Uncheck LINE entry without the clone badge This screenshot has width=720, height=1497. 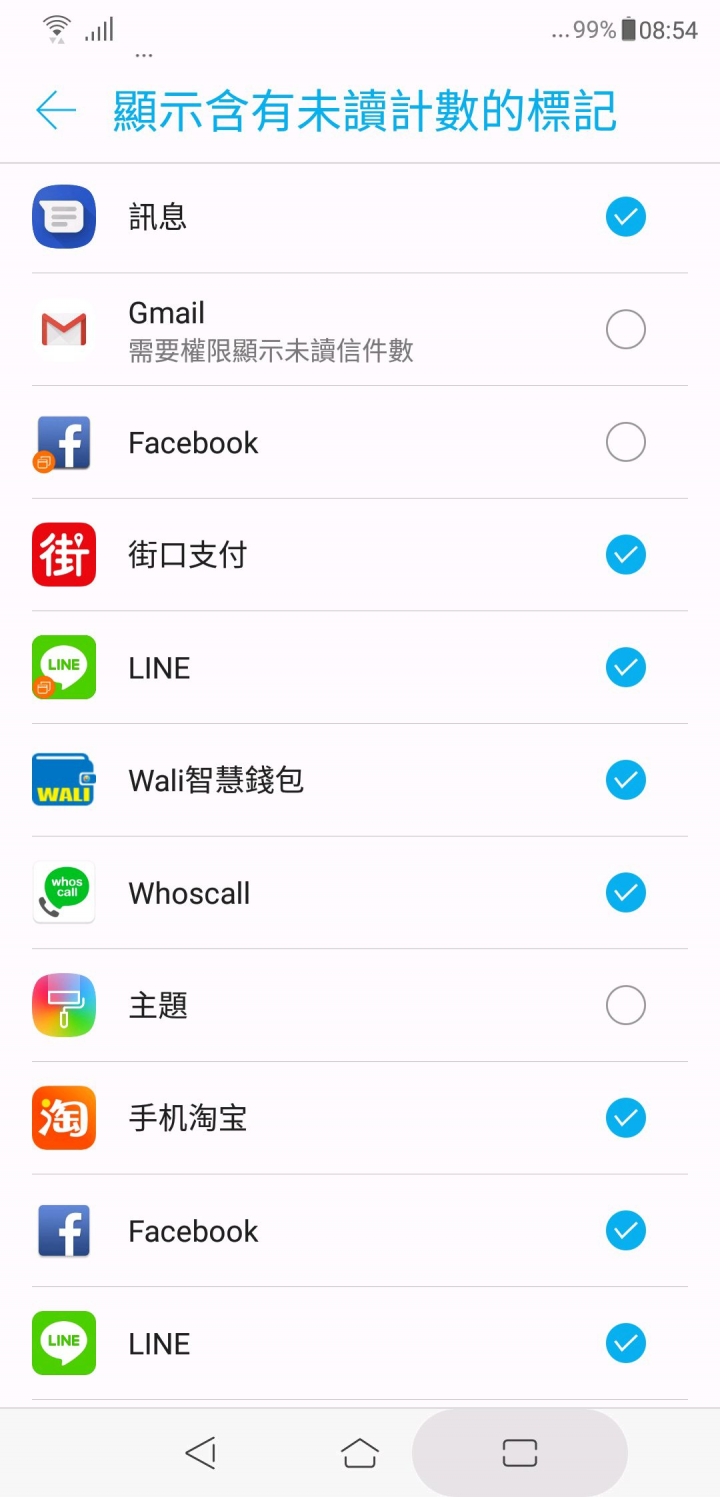pyautogui.click(x=626, y=1343)
